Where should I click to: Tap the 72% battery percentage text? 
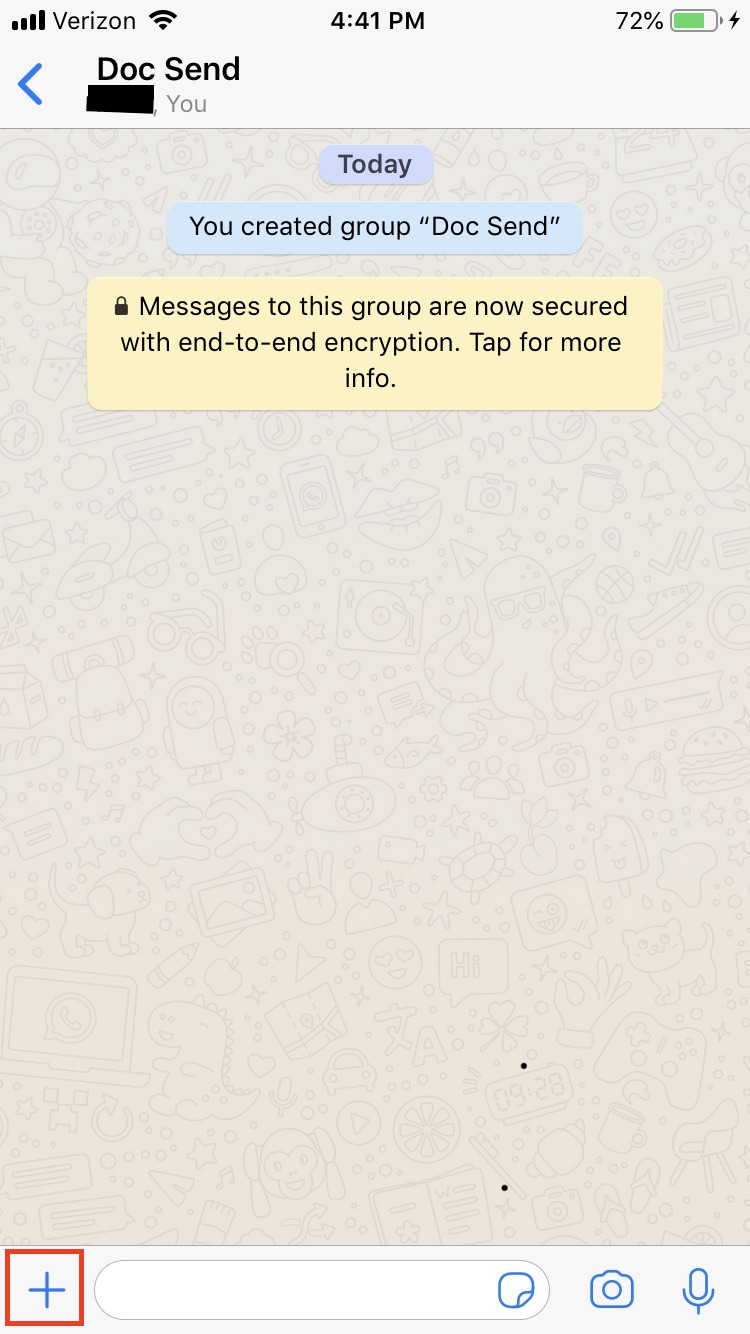638,20
